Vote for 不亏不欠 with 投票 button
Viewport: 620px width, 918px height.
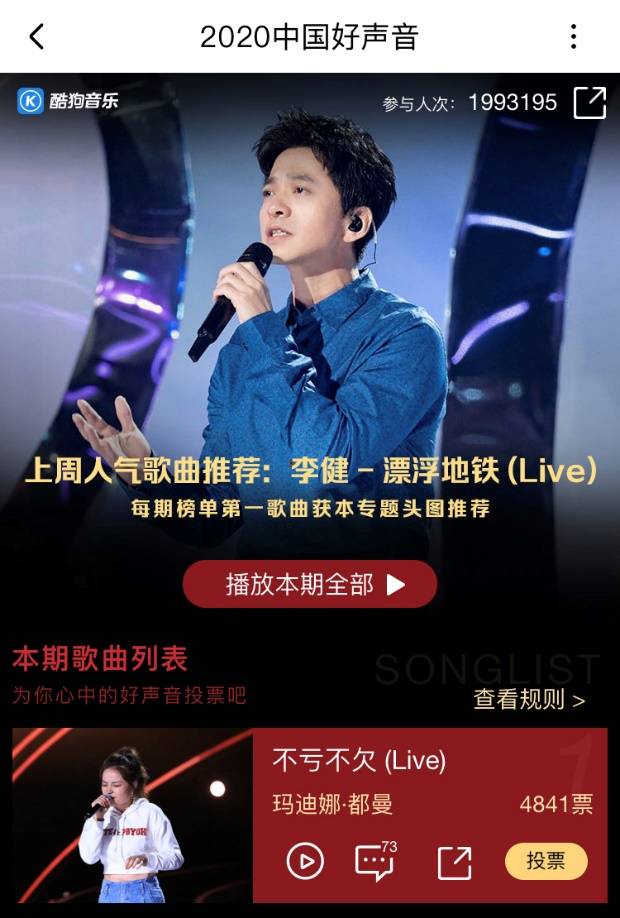coord(546,861)
